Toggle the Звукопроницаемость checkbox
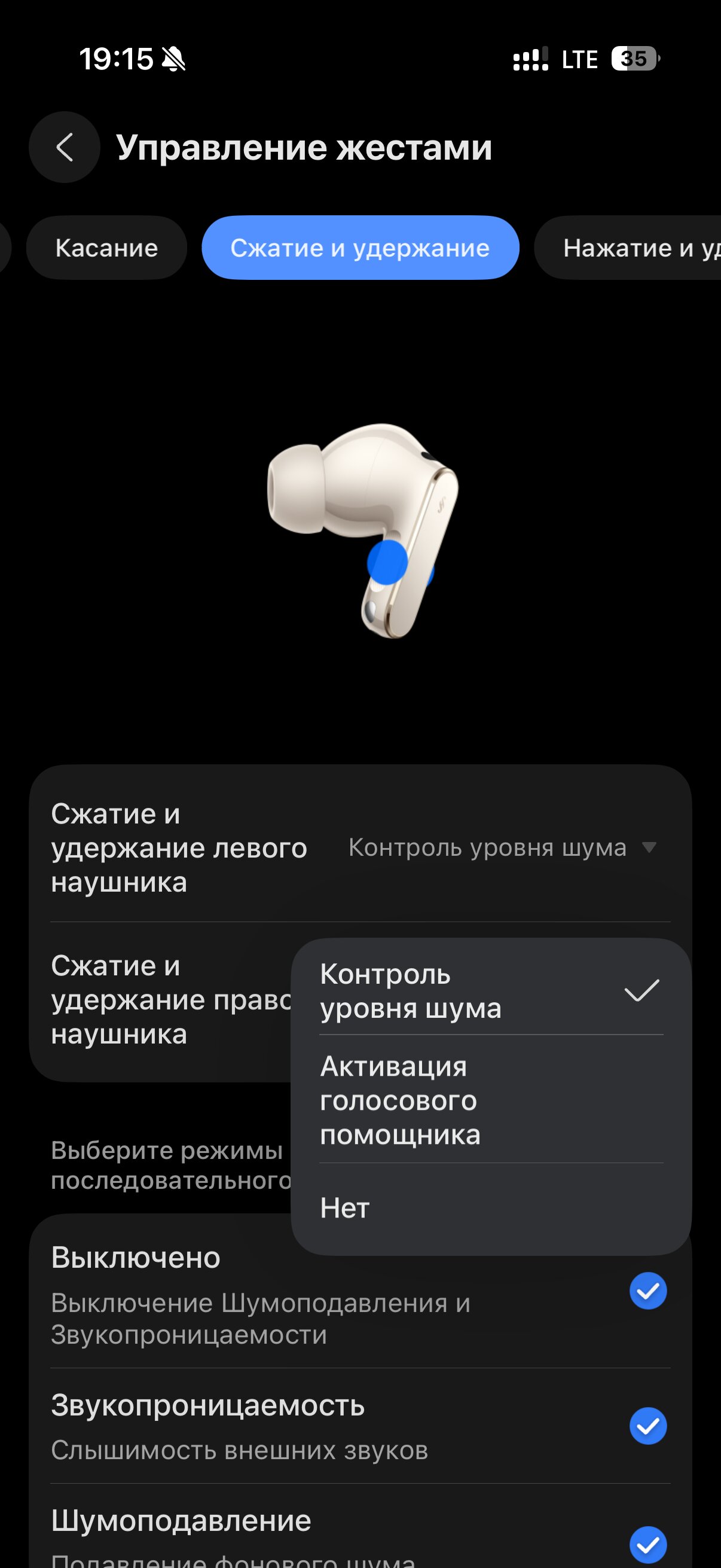The width and height of the screenshot is (721, 1568). point(648,1426)
